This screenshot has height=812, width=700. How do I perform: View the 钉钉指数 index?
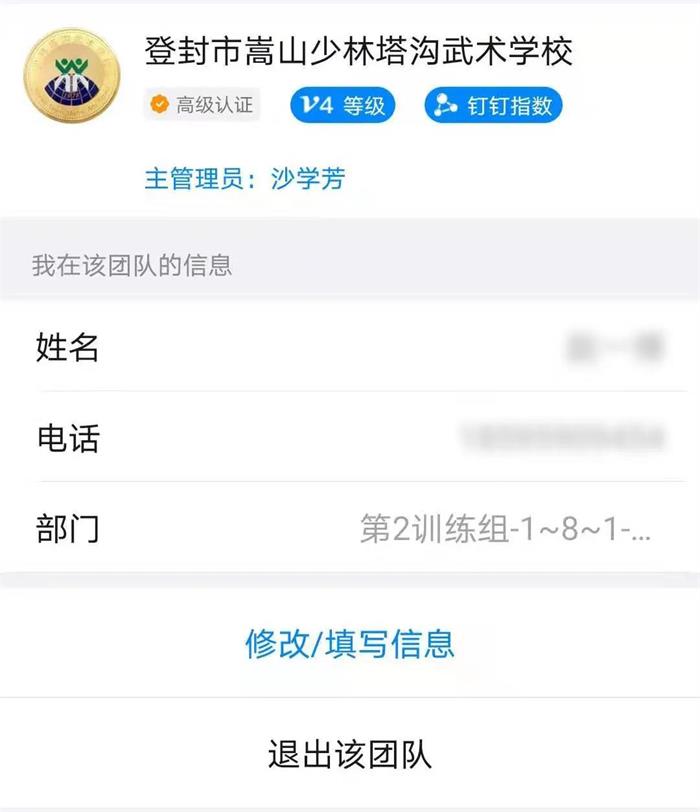493,105
